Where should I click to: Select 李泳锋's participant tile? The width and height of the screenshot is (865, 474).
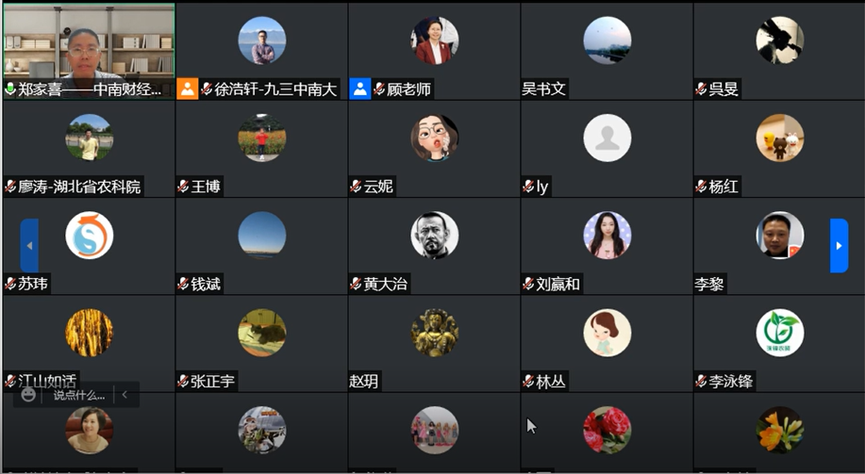[x=779, y=335]
